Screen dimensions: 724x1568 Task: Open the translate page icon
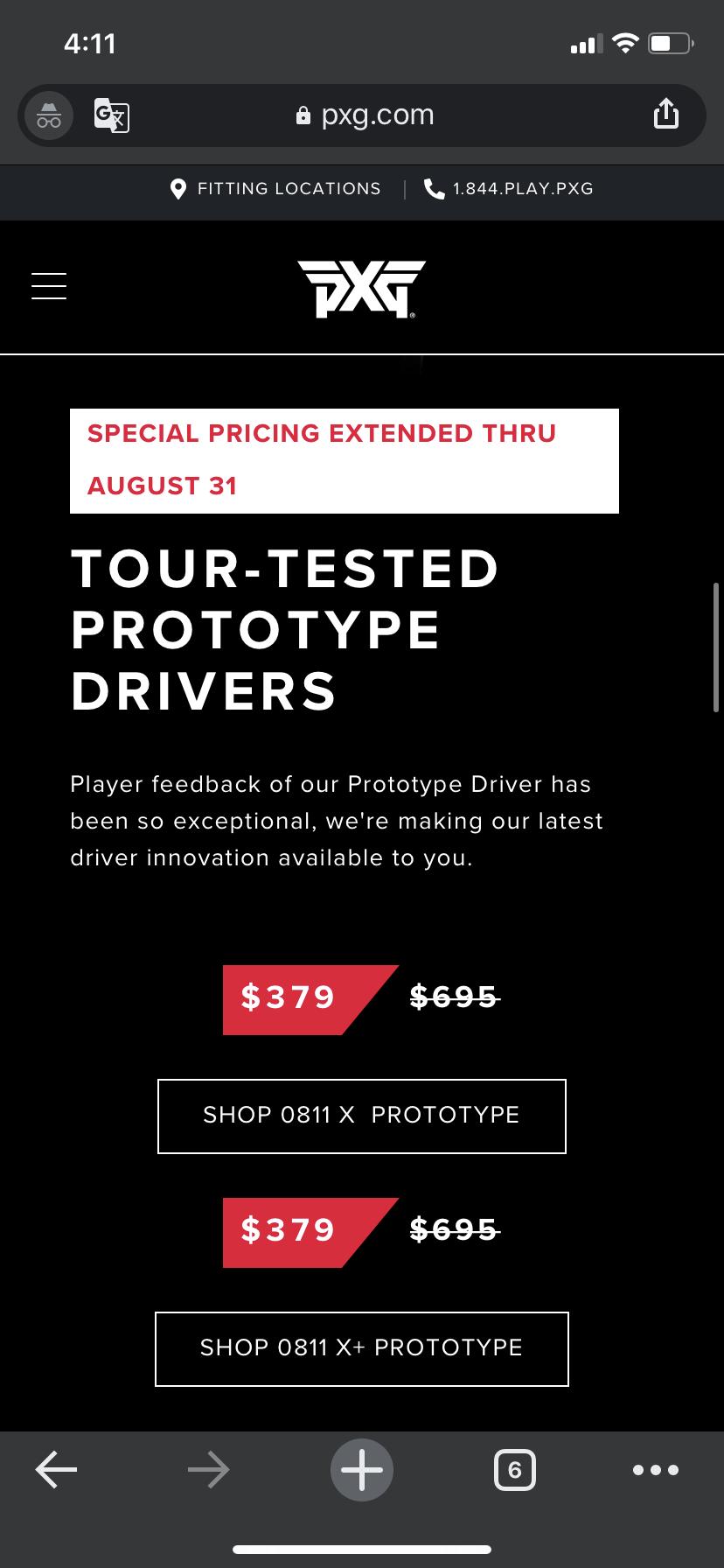coord(111,115)
